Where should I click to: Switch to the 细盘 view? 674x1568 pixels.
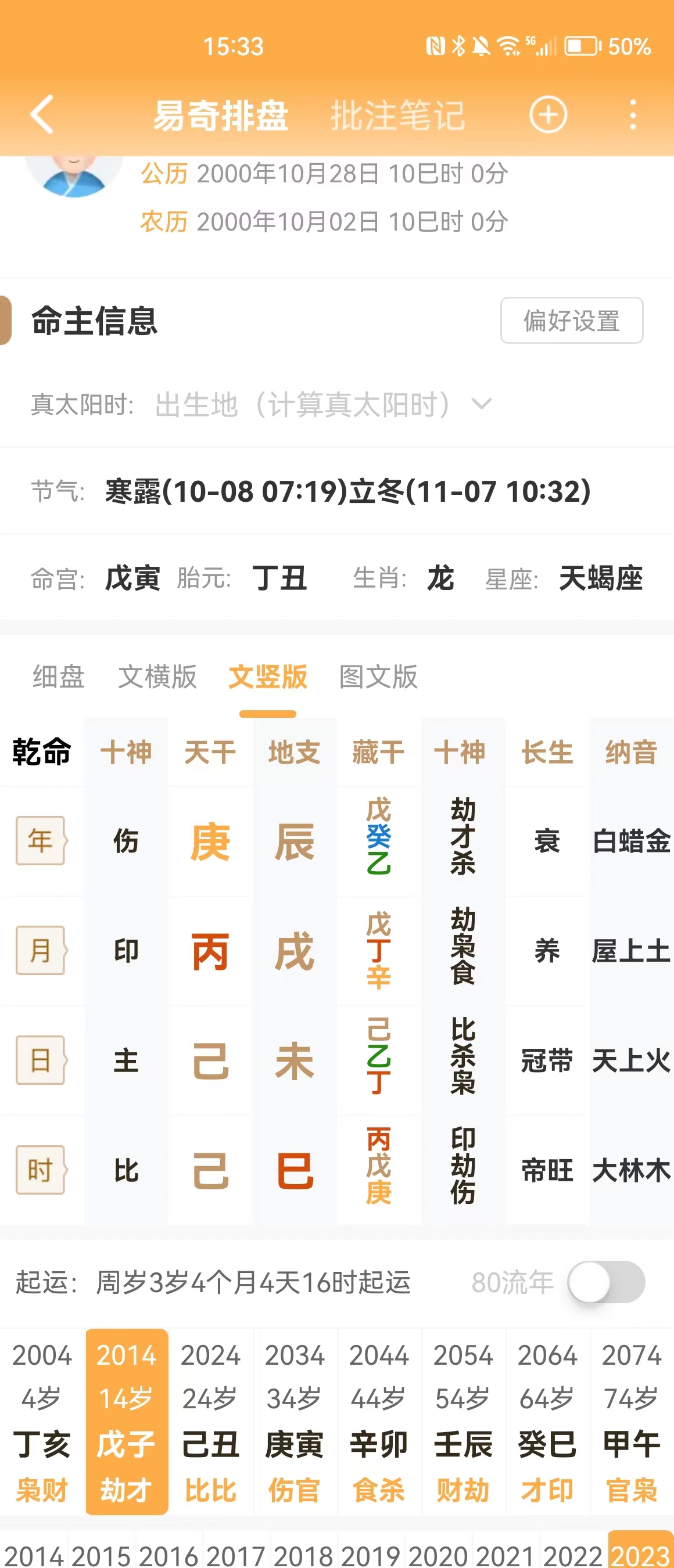(59, 676)
